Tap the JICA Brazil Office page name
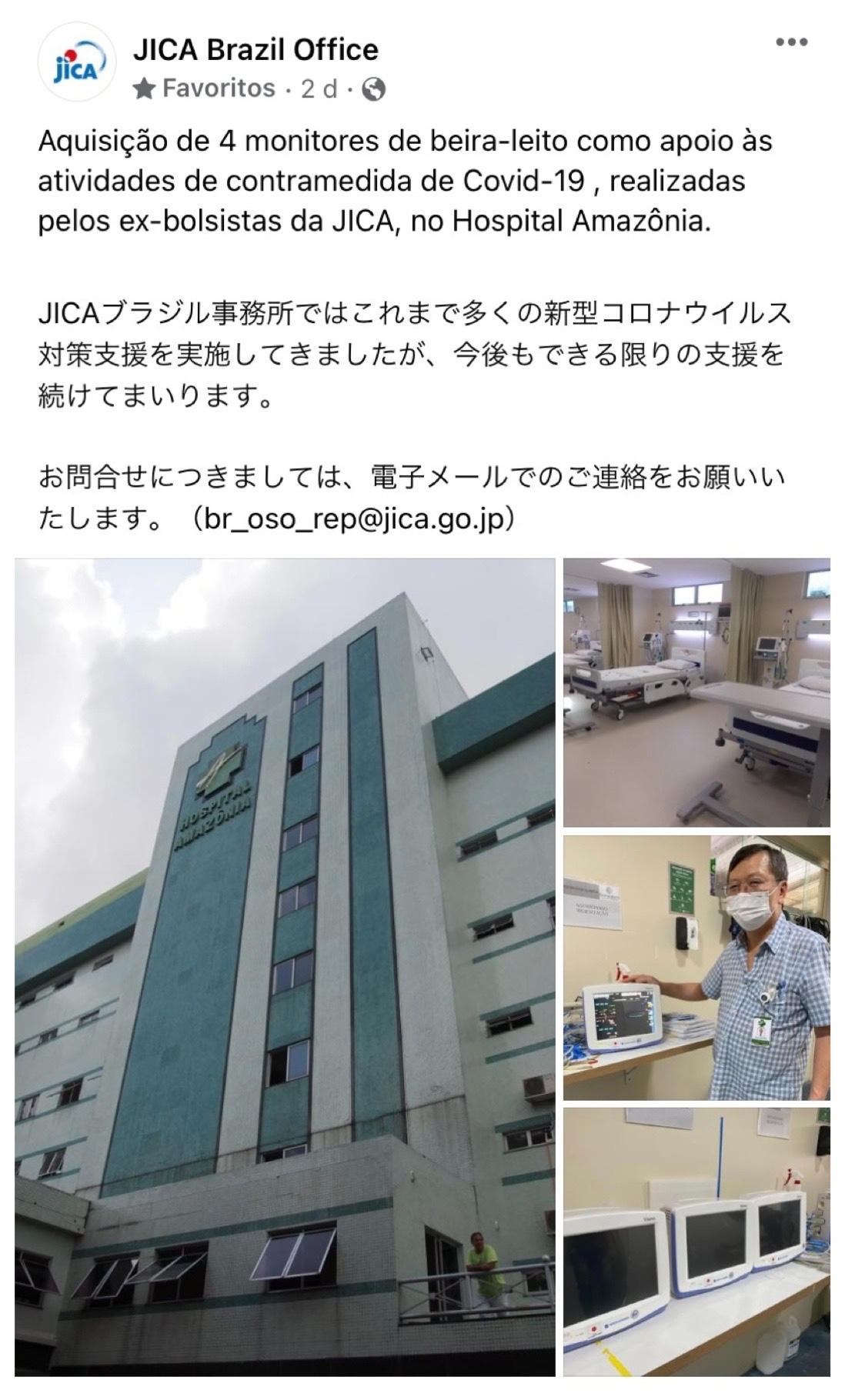The image size is (845, 1400). (256, 50)
